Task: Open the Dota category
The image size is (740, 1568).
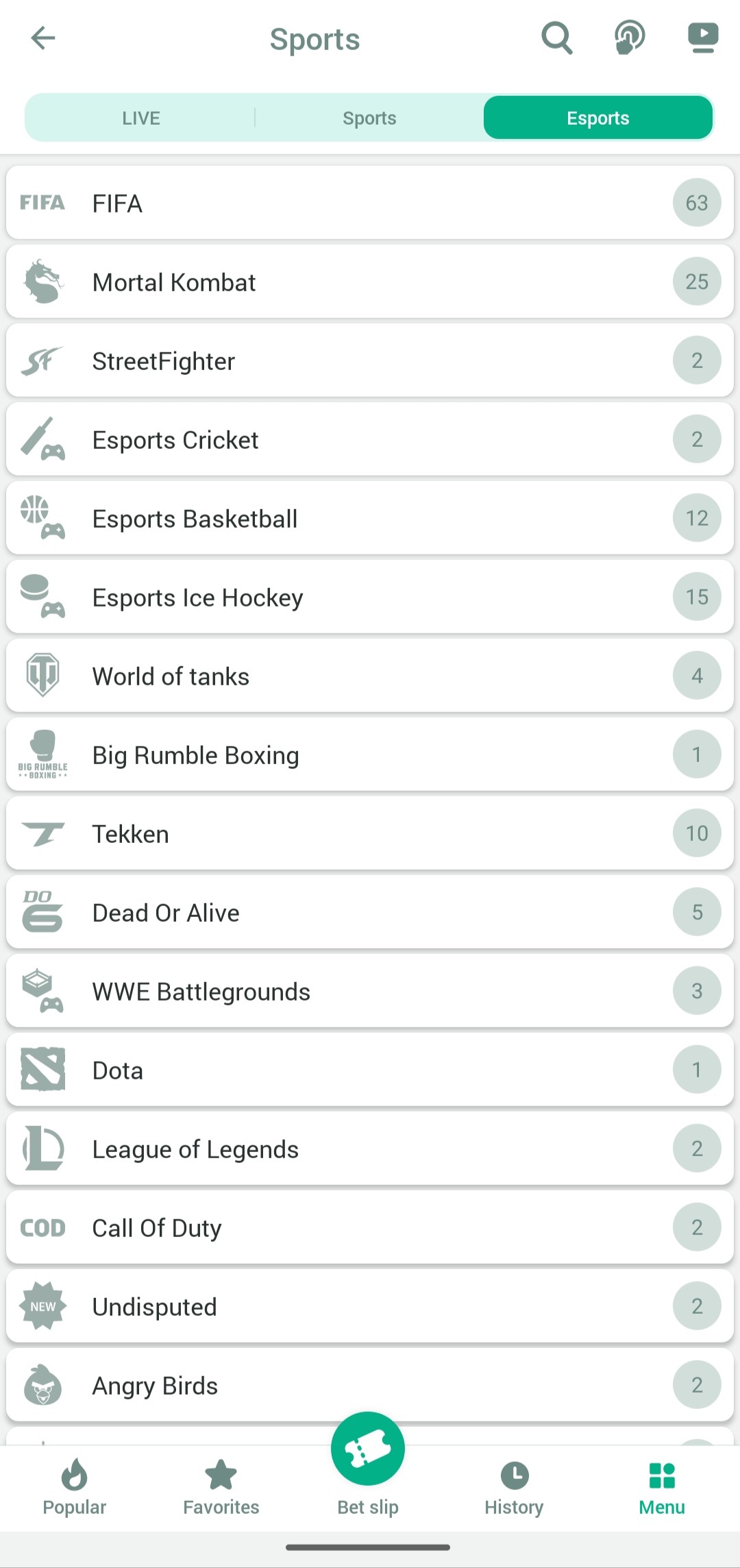Action: click(370, 1070)
